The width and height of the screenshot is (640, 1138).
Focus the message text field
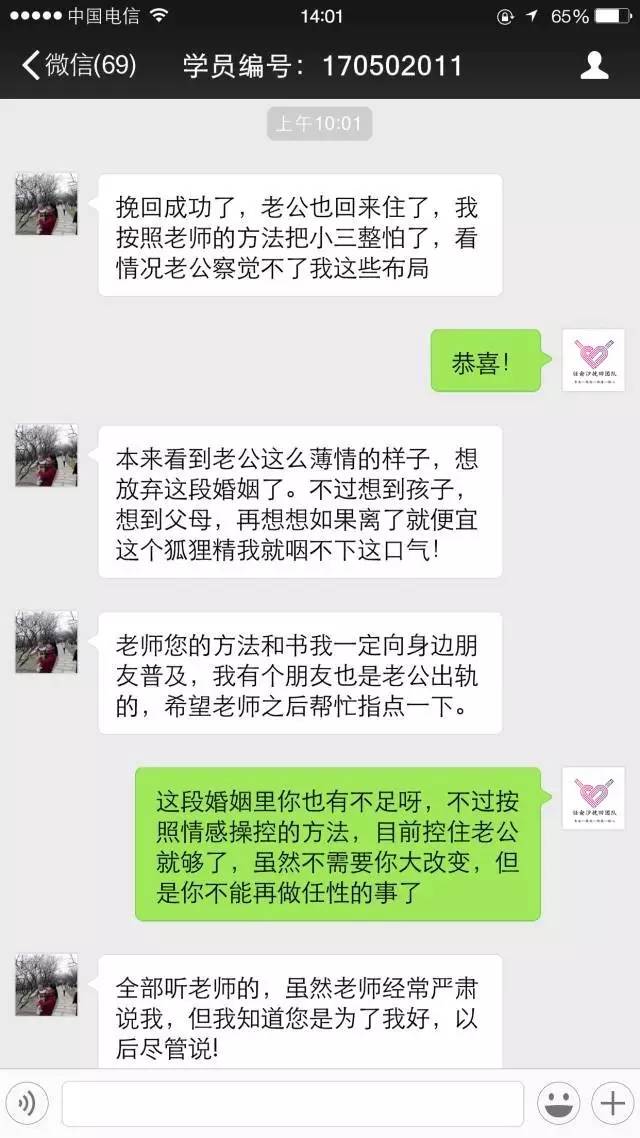pyautogui.click(x=292, y=1103)
